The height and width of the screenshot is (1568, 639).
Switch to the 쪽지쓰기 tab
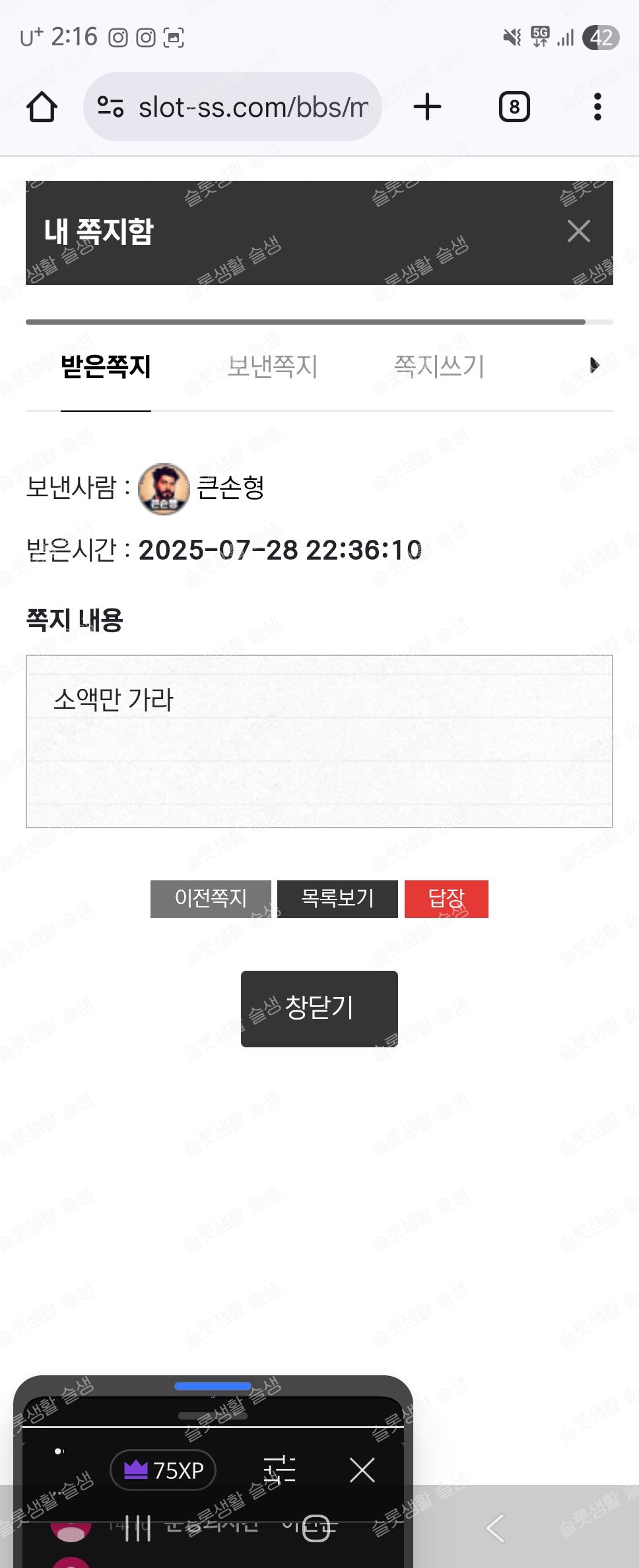pyautogui.click(x=439, y=366)
